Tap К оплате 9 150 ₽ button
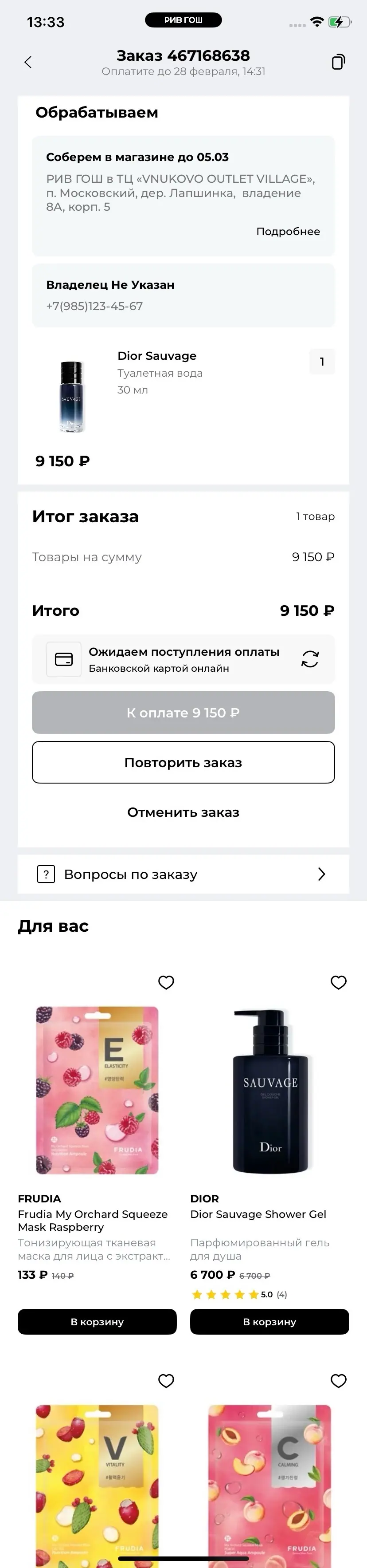The height and width of the screenshot is (1568, 367). tap(183, 713)
